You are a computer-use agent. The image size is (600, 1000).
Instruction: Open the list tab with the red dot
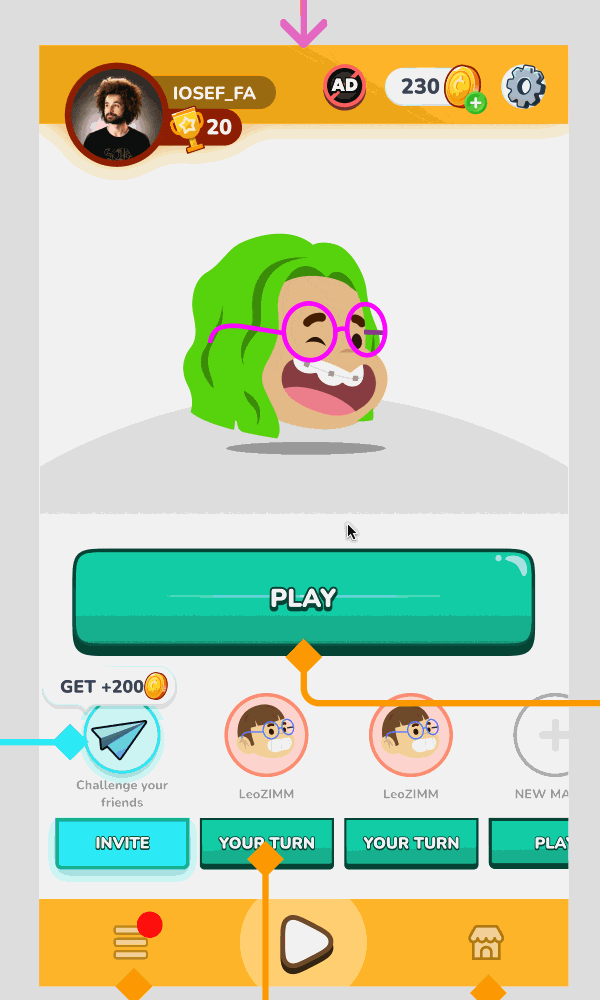pyautogui.click(x=131, y=942)
